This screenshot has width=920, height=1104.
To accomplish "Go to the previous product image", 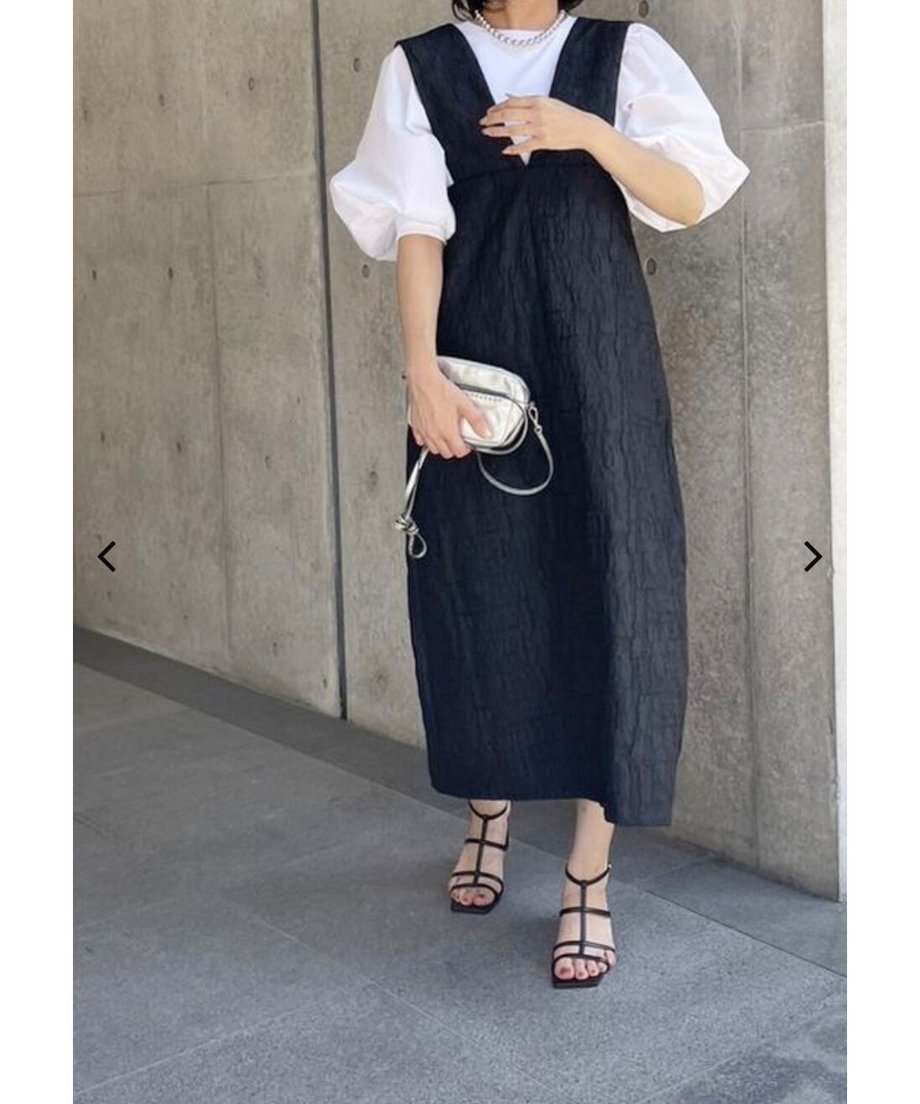I will [106, 557].
